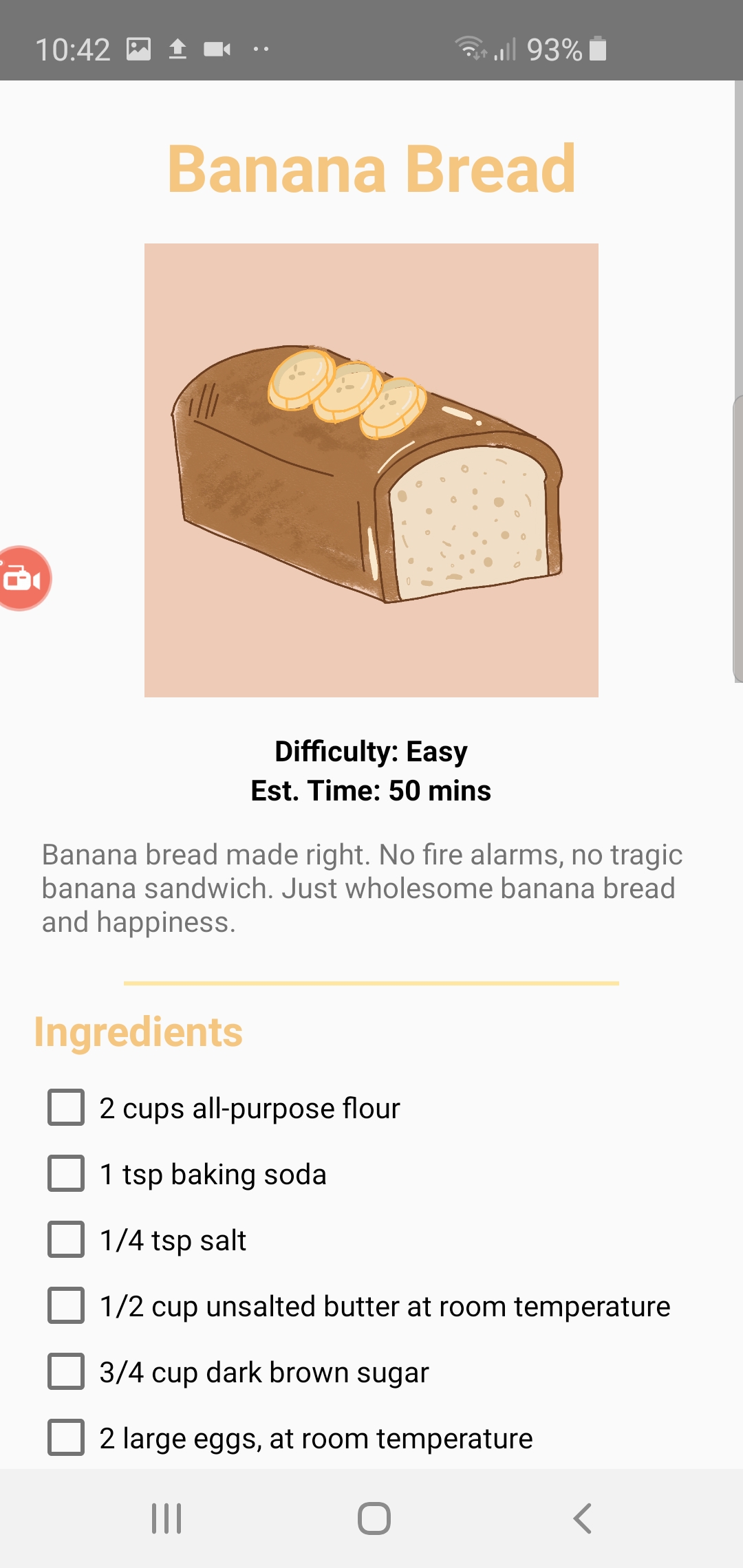Tap the floating screen recorder button

coord(23,578)
